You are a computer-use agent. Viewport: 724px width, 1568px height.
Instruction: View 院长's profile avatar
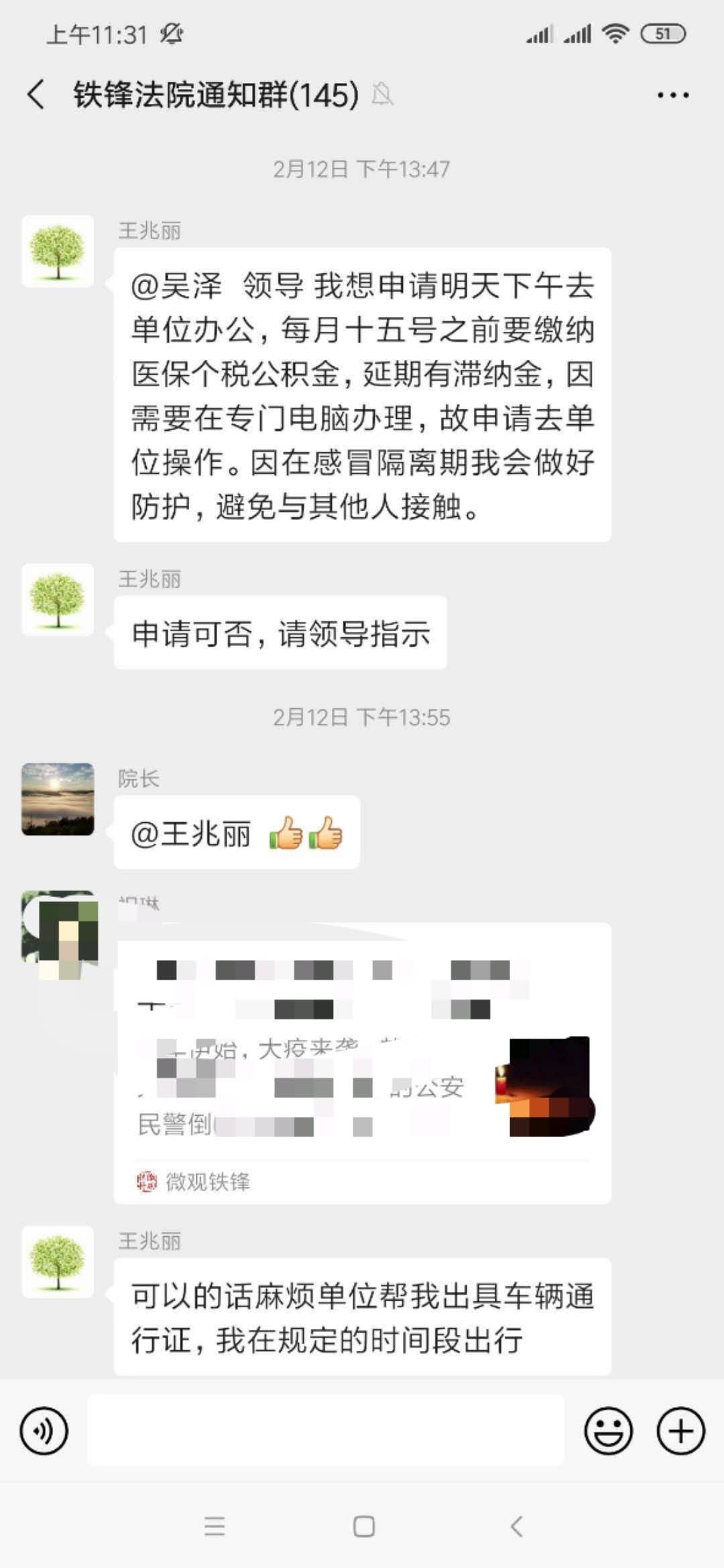pos(58,799)
